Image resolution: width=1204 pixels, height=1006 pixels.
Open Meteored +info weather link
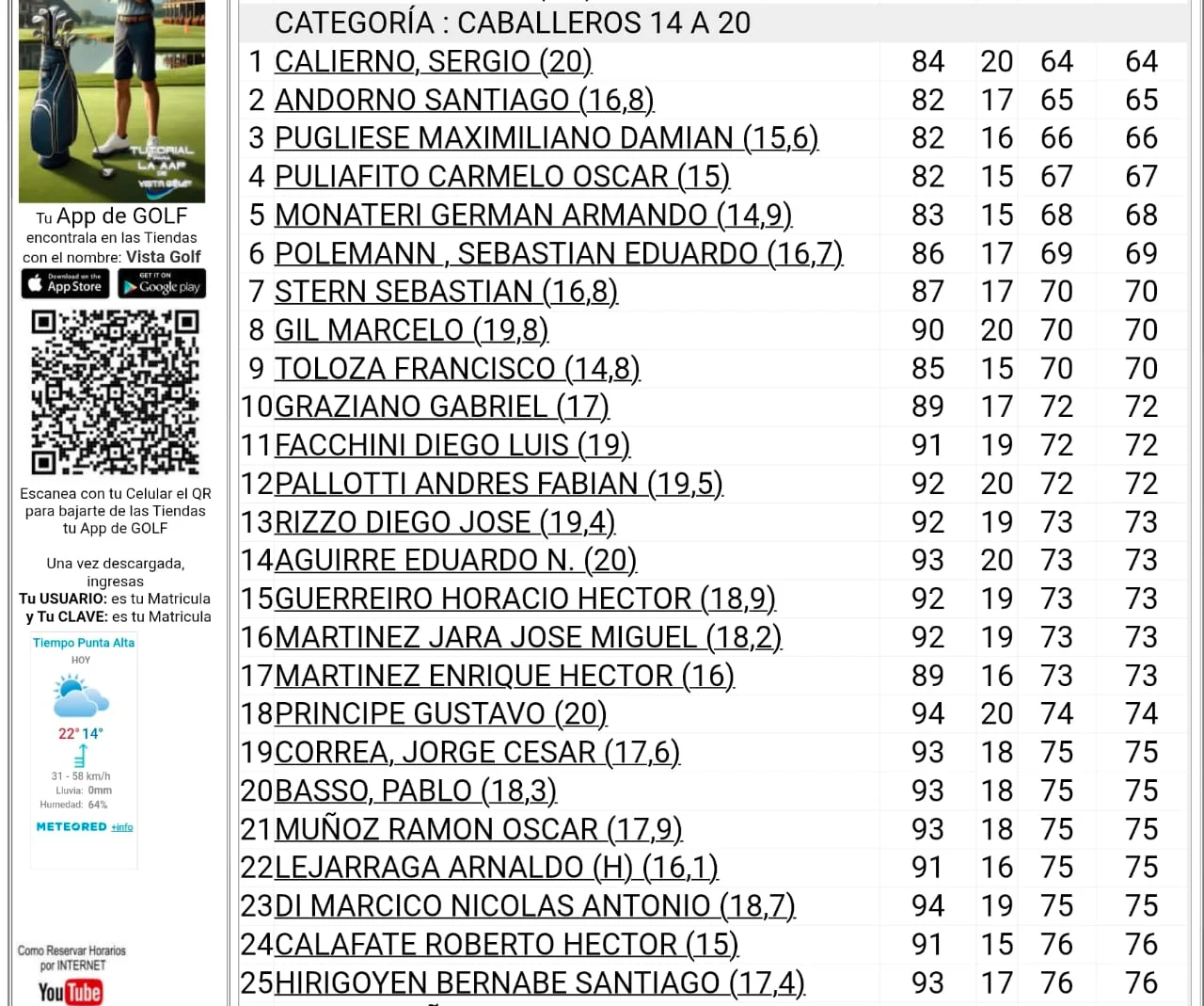pos(122,827)
